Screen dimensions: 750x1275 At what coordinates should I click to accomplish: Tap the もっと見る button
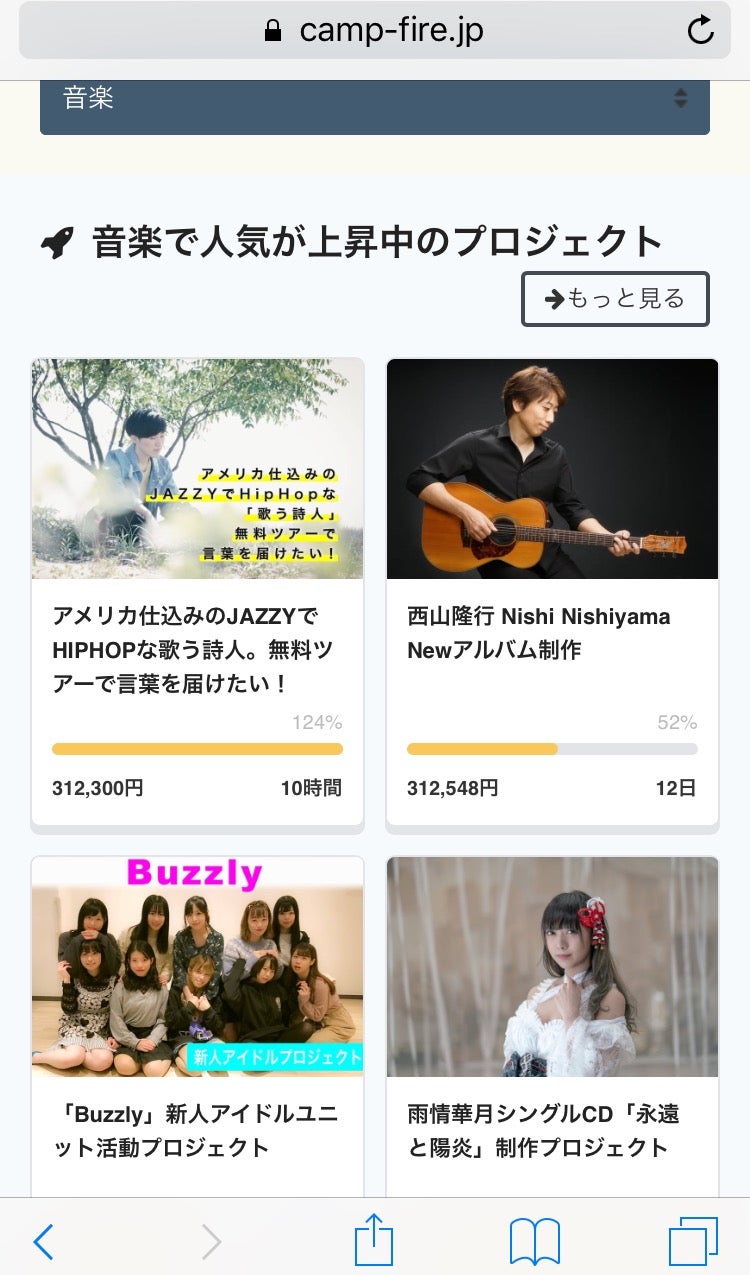(x=615, y=299)
